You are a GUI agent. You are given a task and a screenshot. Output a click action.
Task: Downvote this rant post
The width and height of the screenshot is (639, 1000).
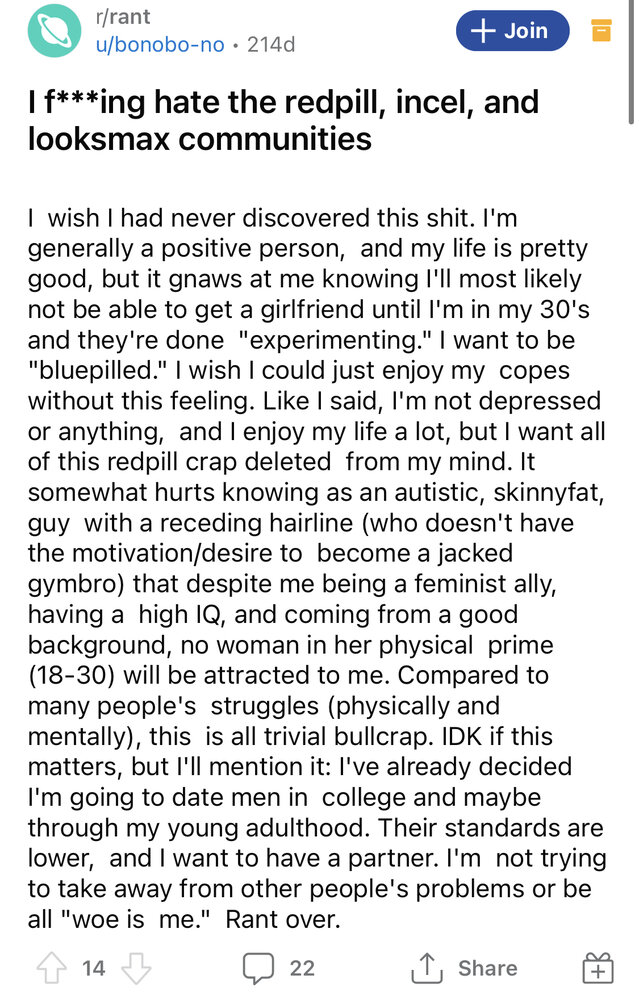pyautogui.click(x=134, y=967)
